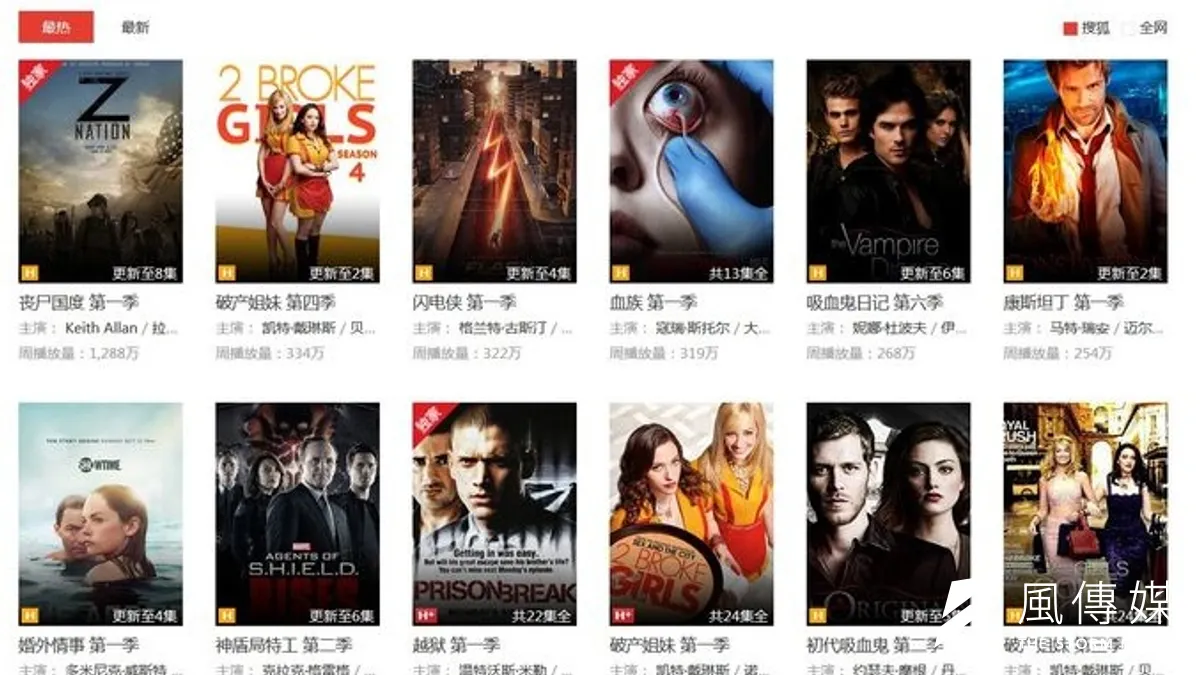Open 康斯坦丁 第一季 poster
Image resolution: width=1200 pixels, height=675 pixels.
pos(1085,171)
